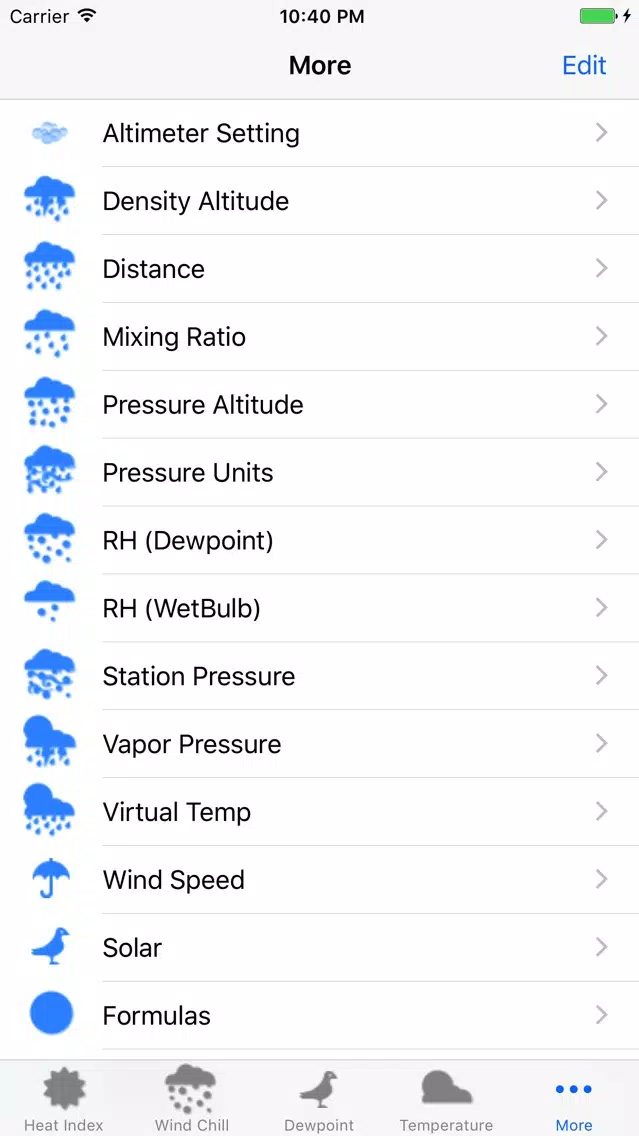
Task: Select the More tab
Action: pyautogui.click(x=574, y=1099)
